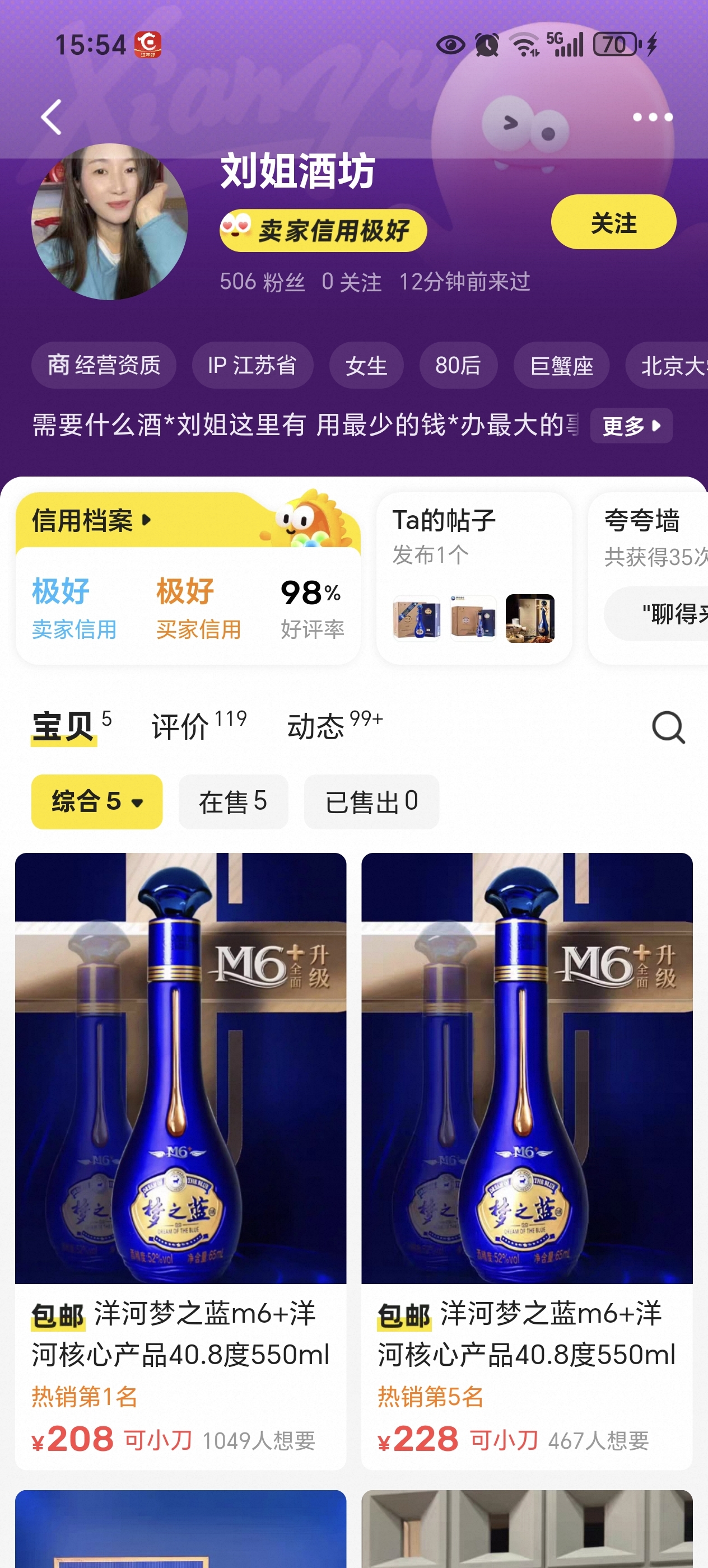Open the seller's profile avatar
Viewport: 708px width, 1568px height.
pos(110,222)
